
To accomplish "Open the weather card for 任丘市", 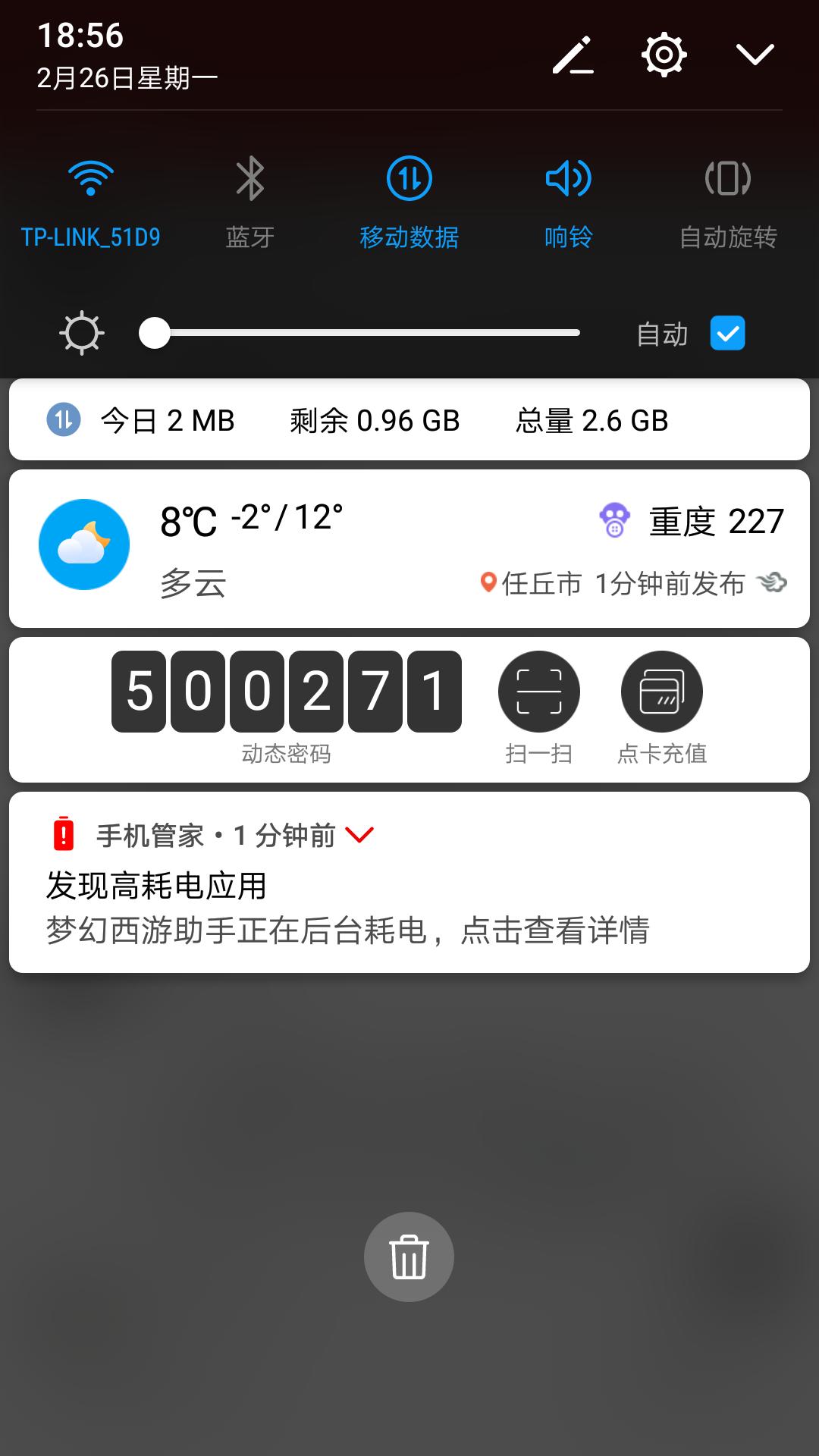I will pyautogui.click(x=409, y=548).
